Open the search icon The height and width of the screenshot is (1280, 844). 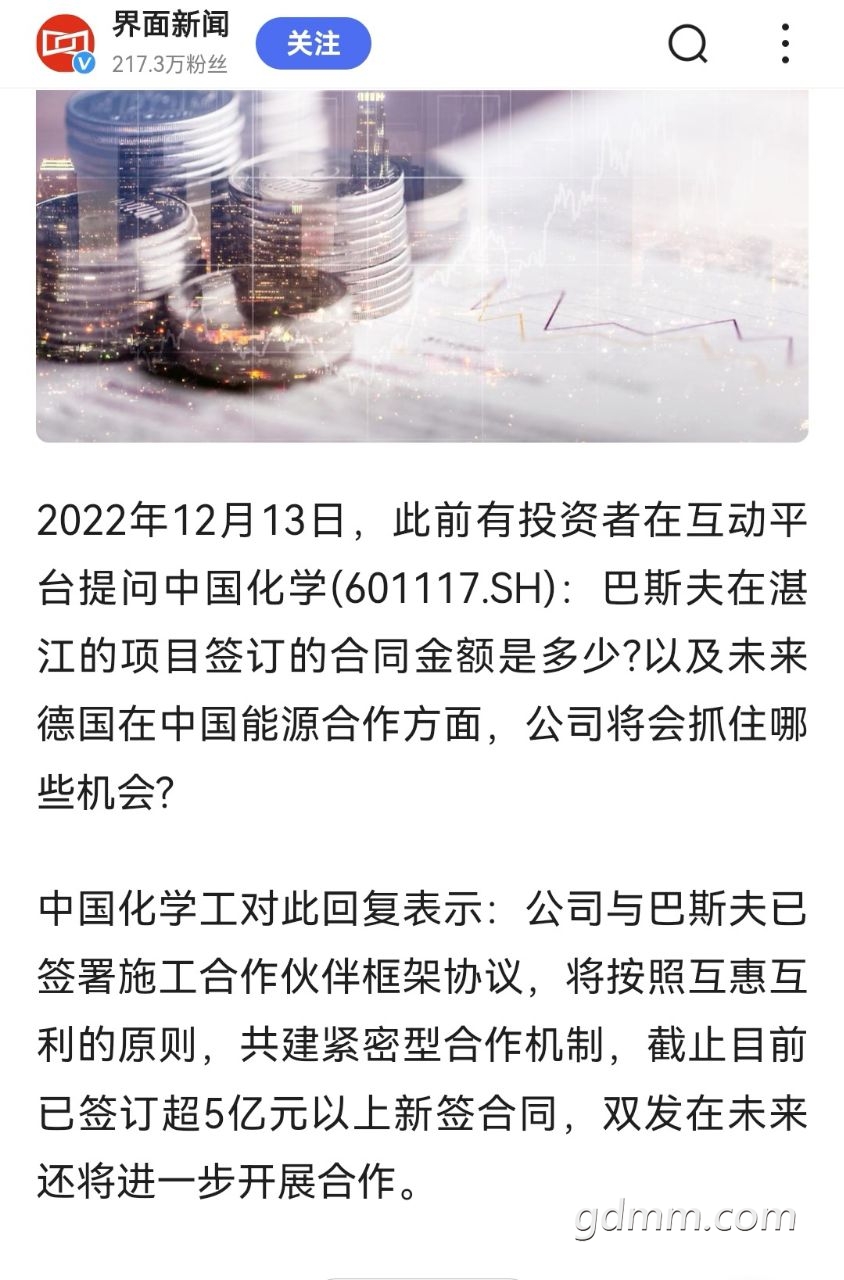click(x=687, y=44)
